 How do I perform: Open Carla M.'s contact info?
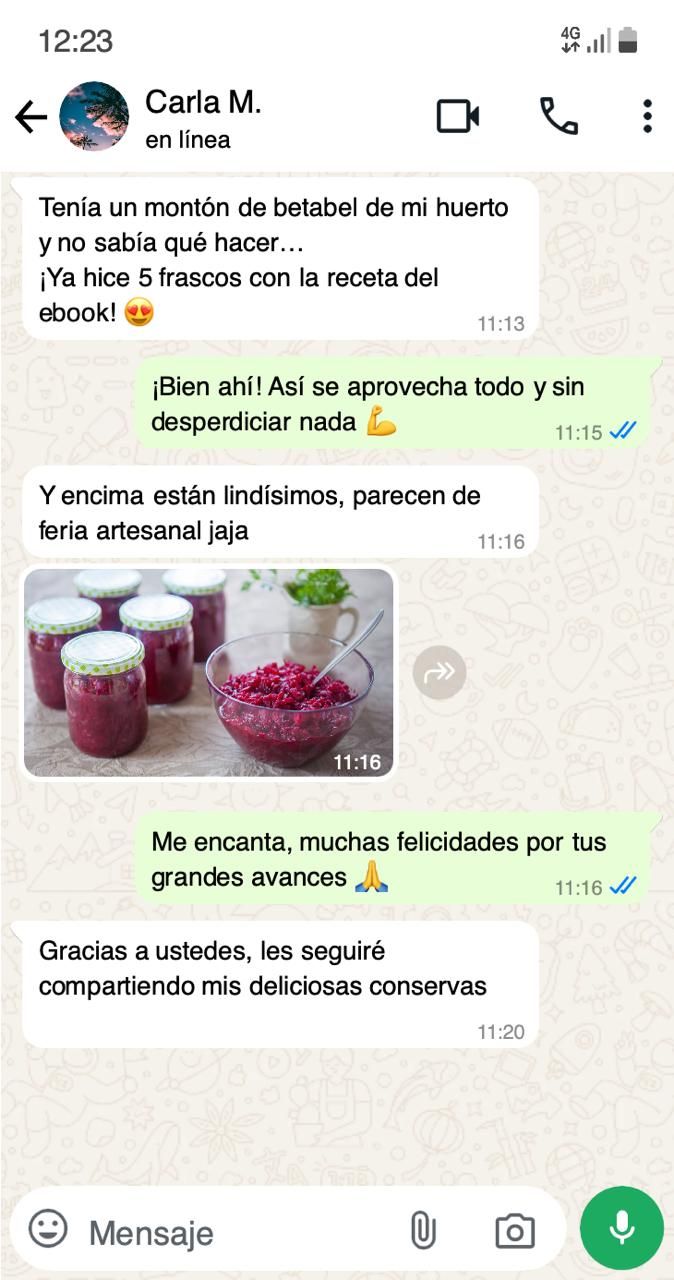pyautogui.click(x=203, y=117)
